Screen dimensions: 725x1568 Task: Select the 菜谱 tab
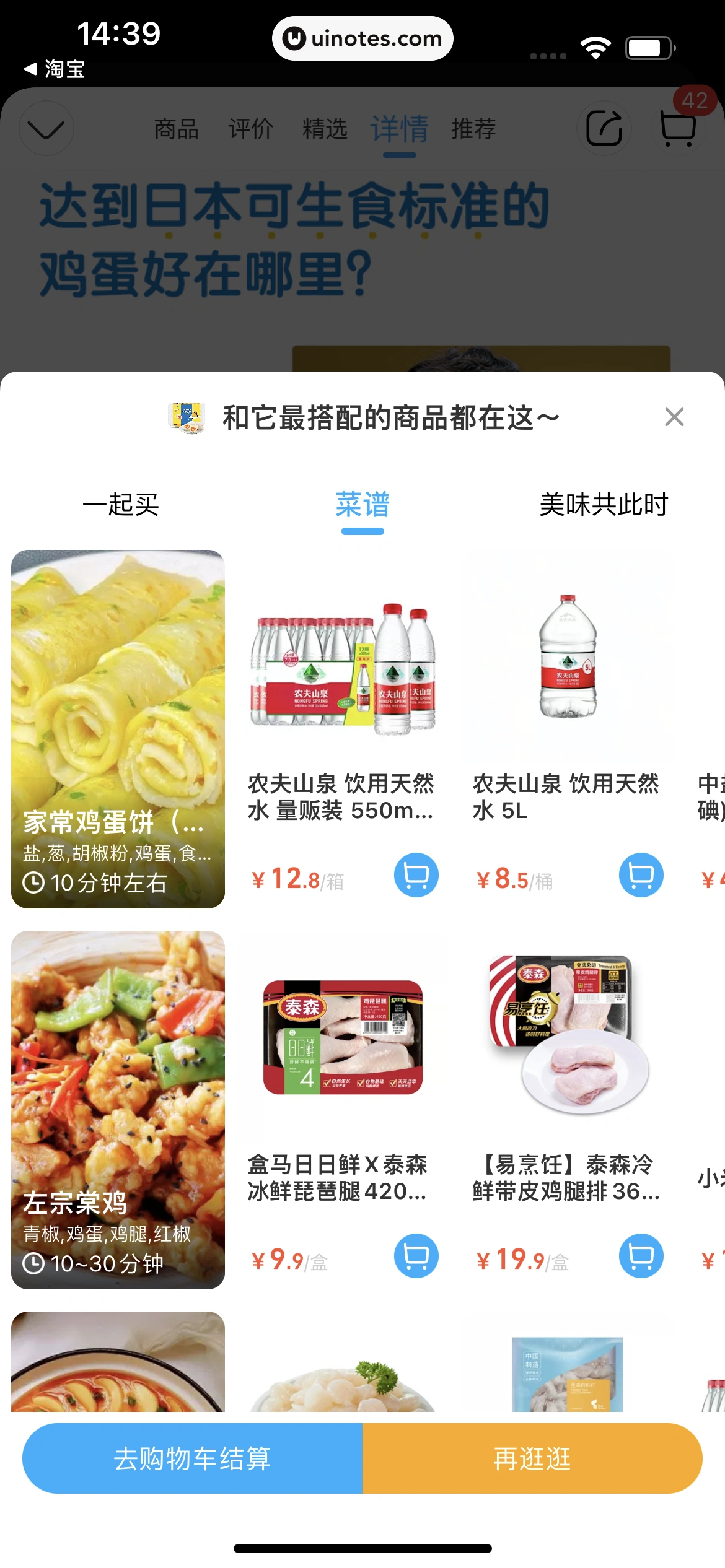(x=362, y=505)
